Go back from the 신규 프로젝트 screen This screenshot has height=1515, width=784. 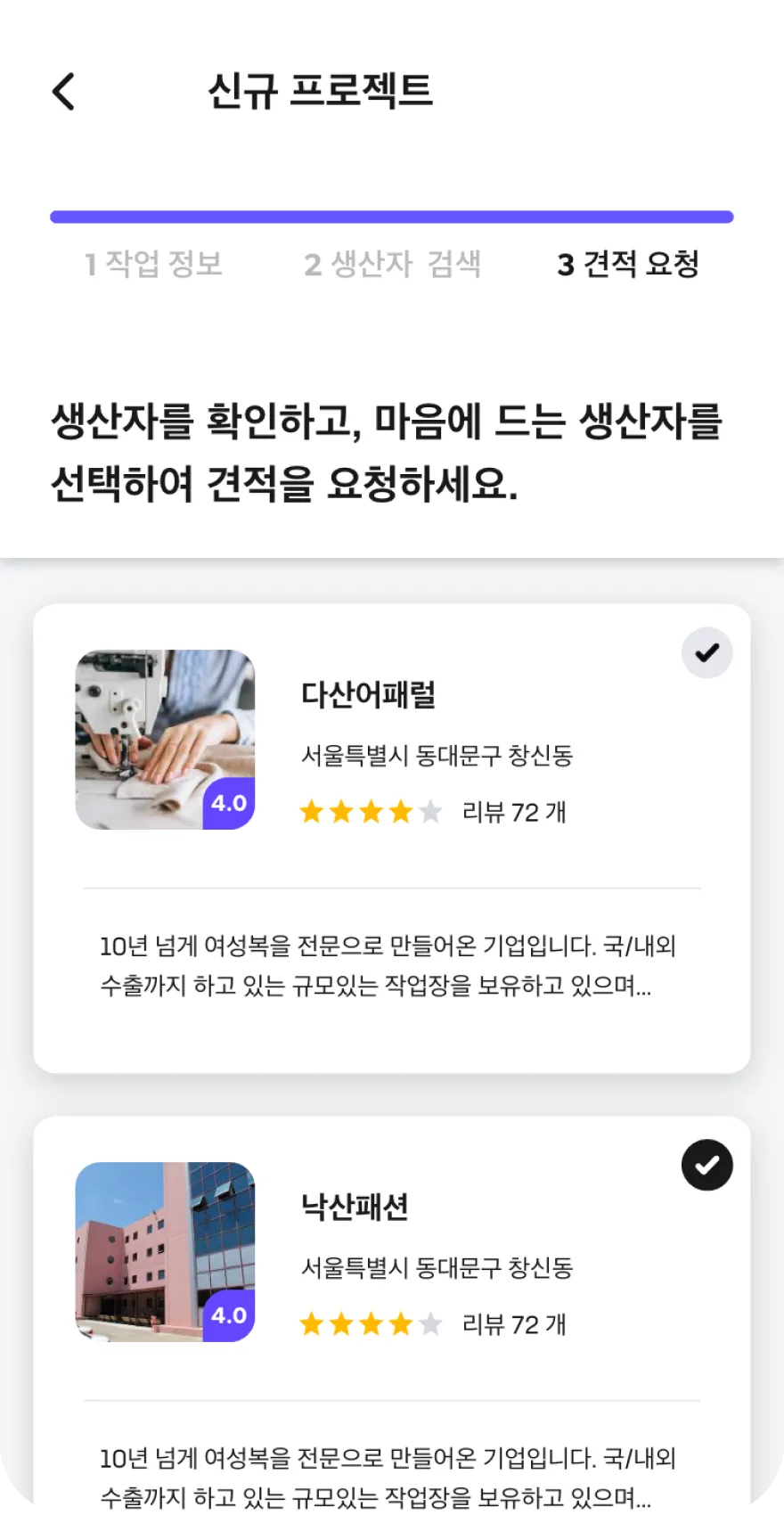[x=64, y=91]
